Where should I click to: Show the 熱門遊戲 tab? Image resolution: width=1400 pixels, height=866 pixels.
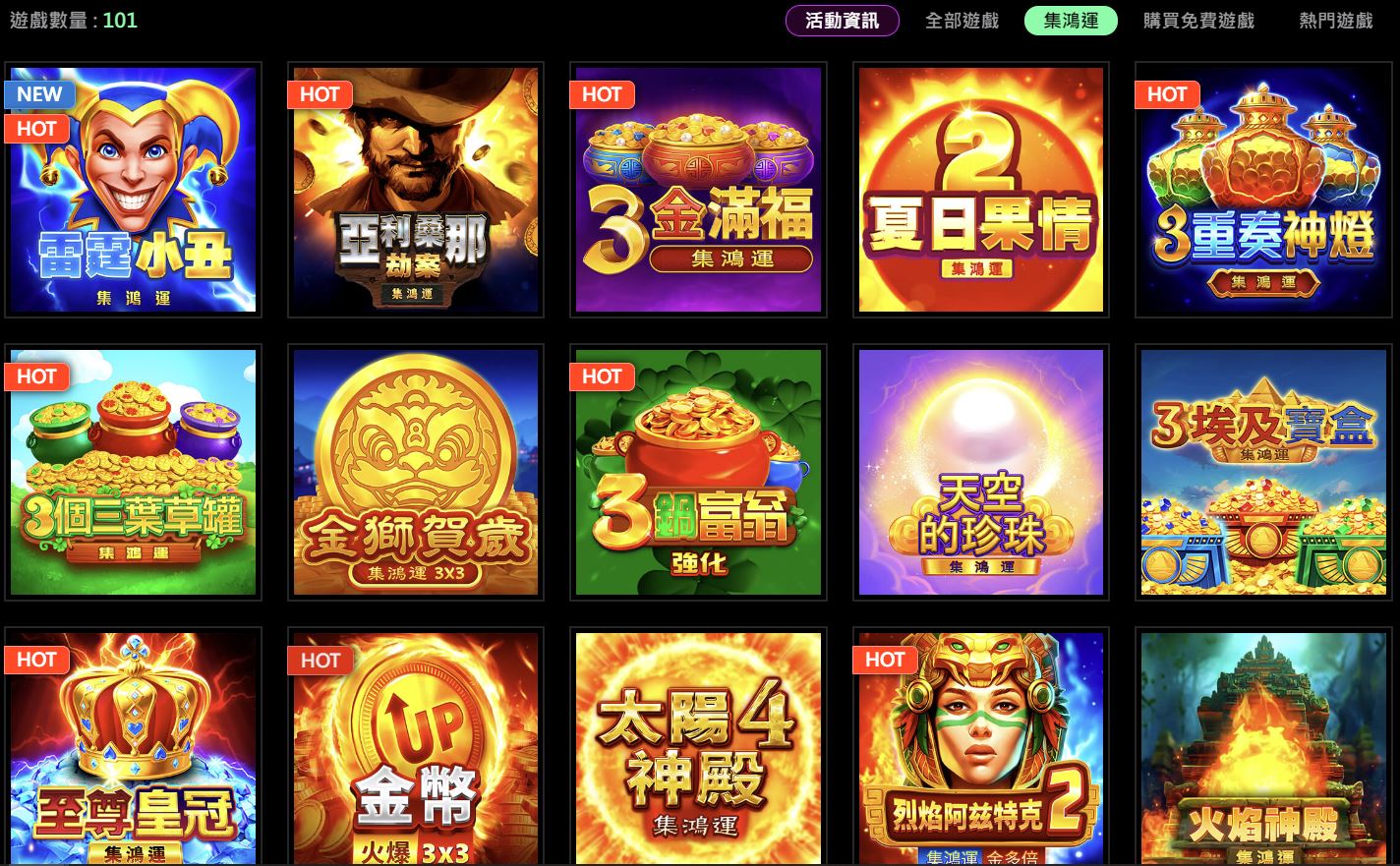coord(1335,21)
